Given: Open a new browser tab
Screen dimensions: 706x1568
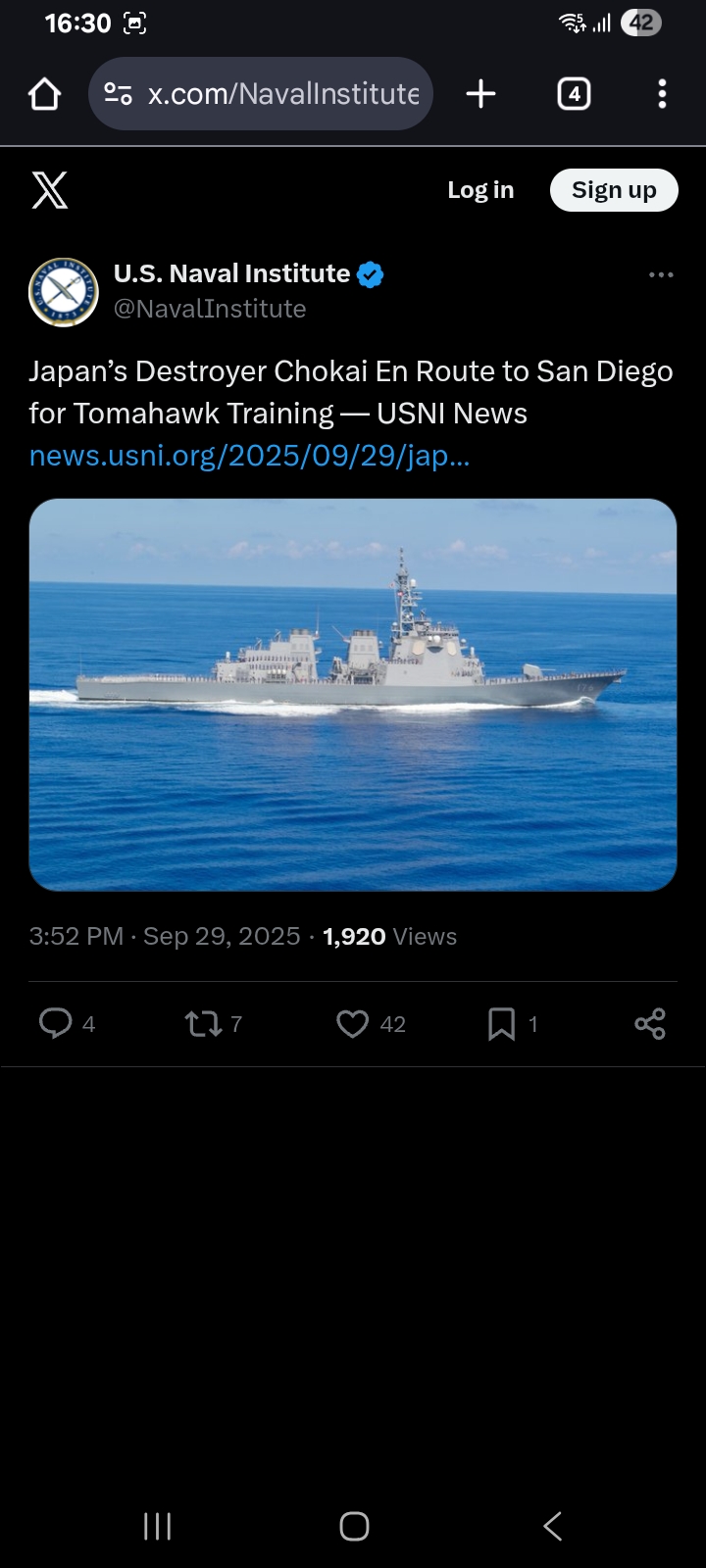Looking at the screenshot, I should click(480, 94).
